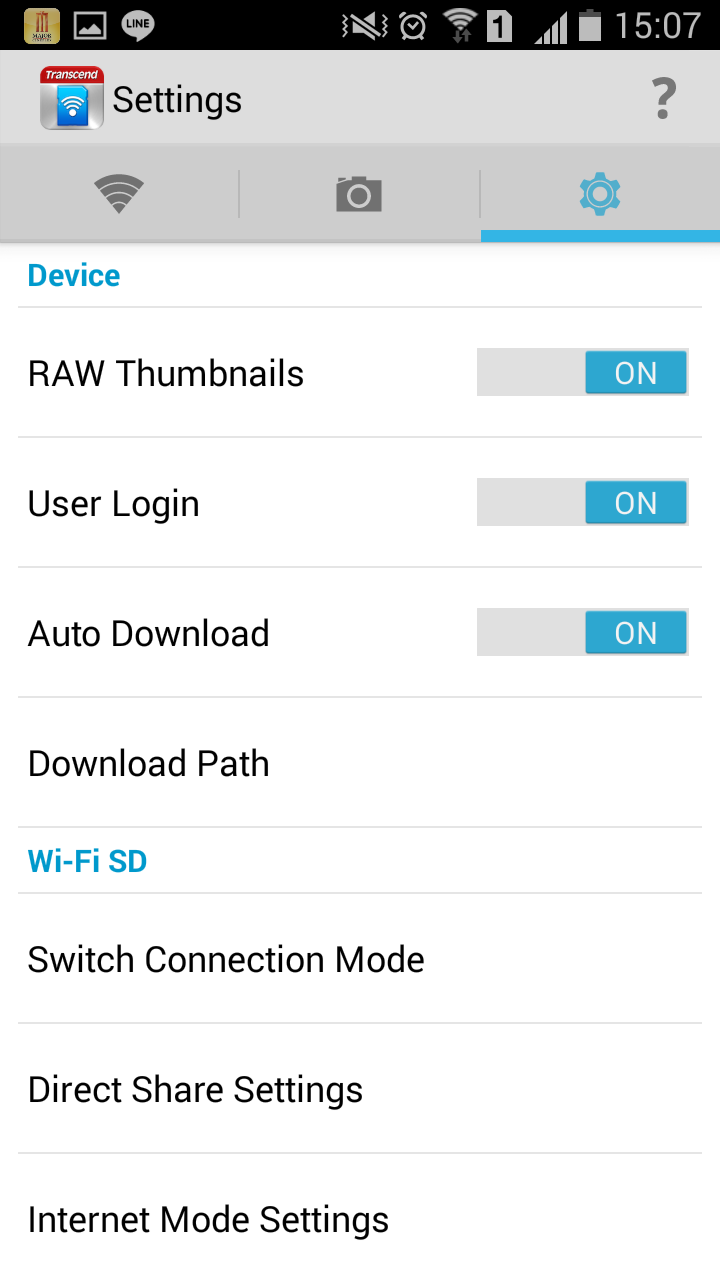Switch to the Wi-Fi tab
Image resolution: width=720 pixels, height=1280 pixels.
pos(119,193)
